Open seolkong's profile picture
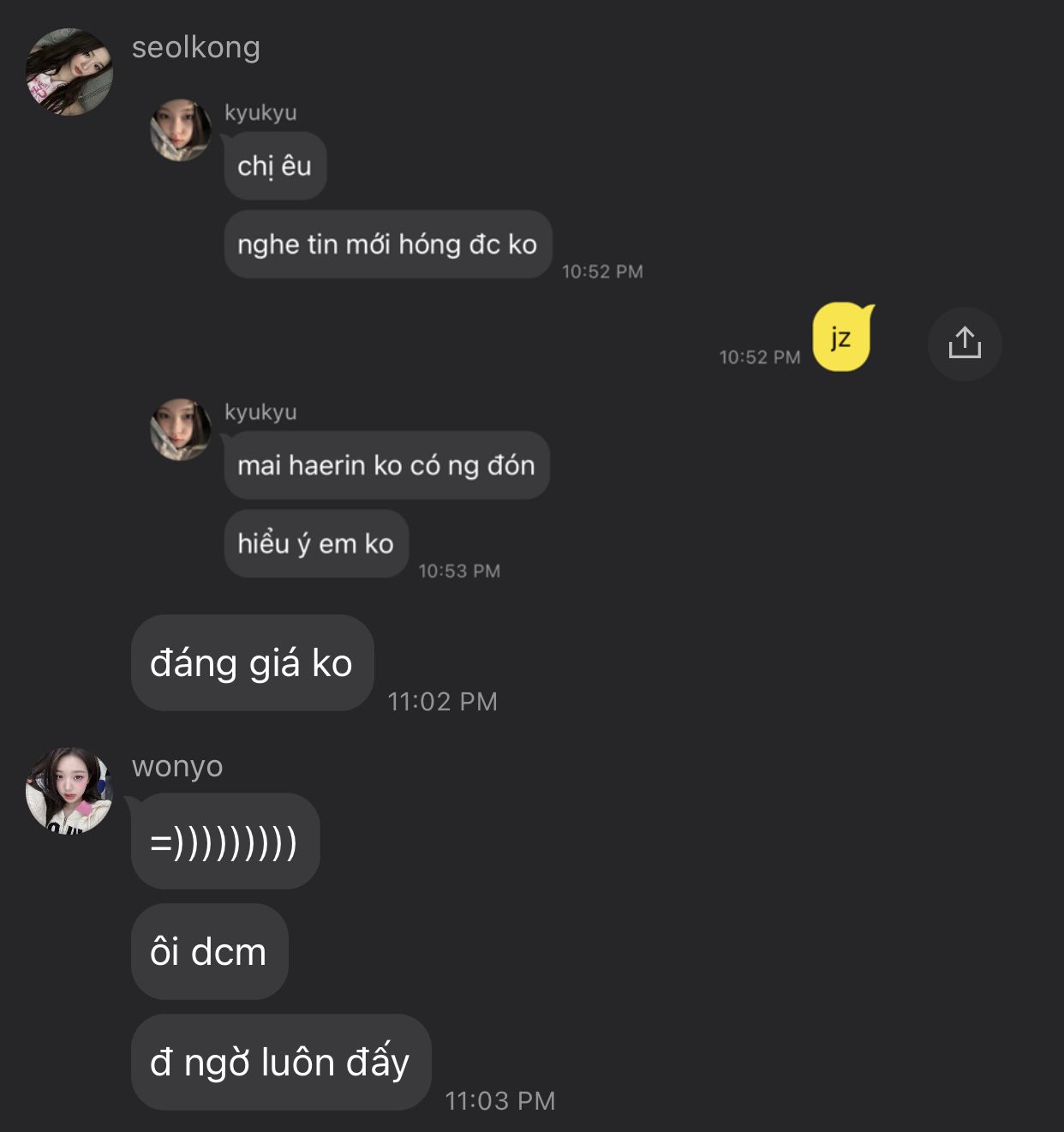Viewport: 1064px width, 1132px height. pyautogui.click(x=69, y=72)
